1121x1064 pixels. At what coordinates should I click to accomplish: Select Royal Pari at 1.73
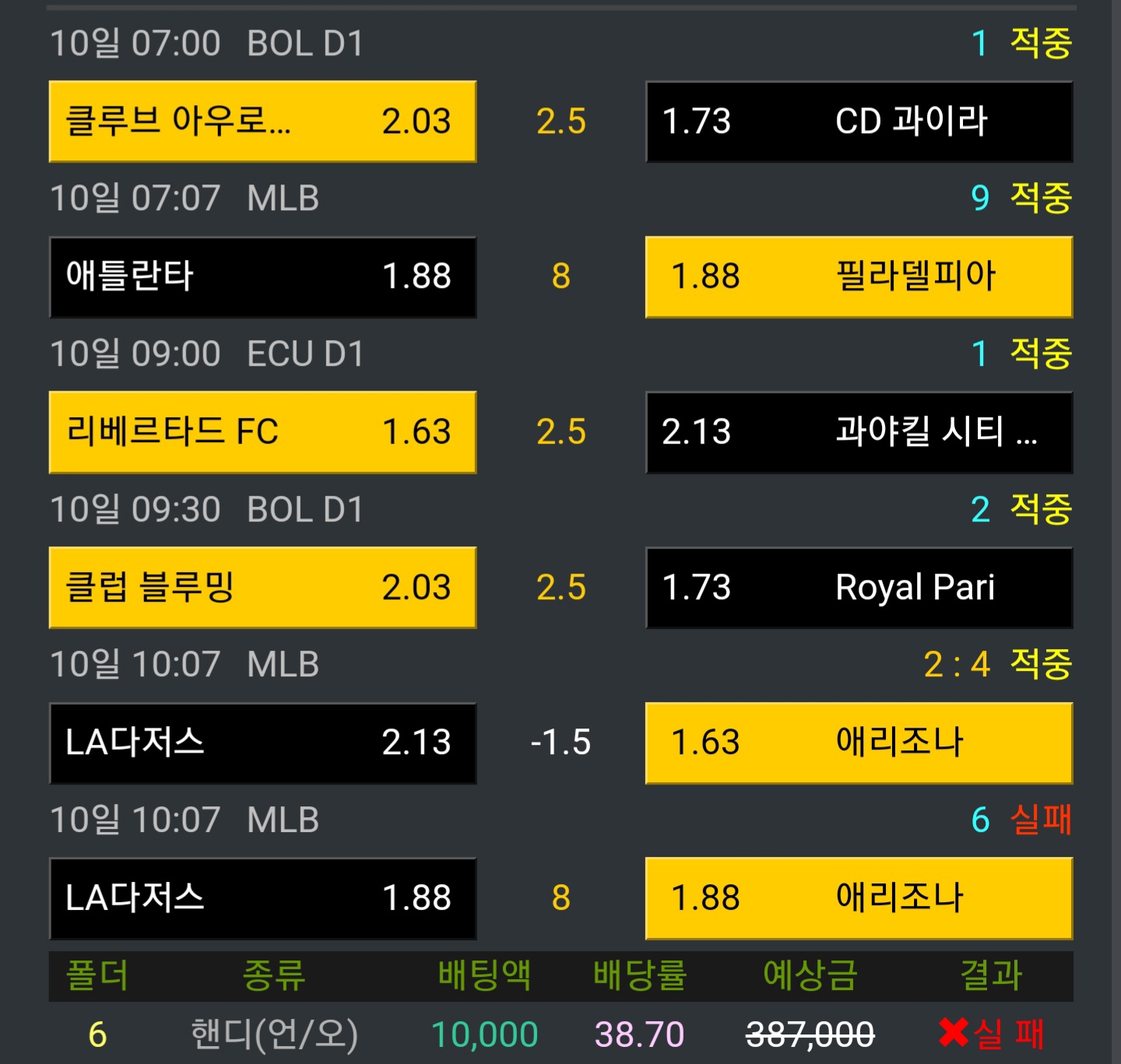point(859,588)
